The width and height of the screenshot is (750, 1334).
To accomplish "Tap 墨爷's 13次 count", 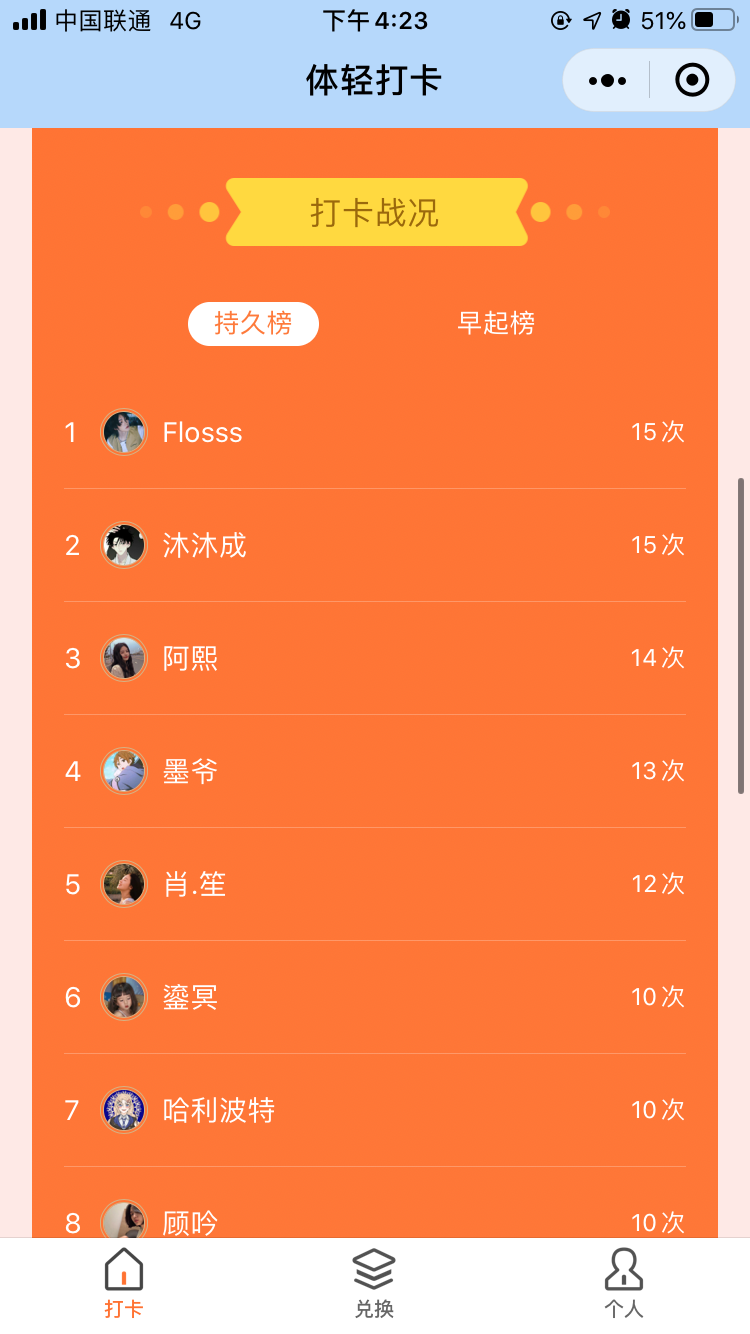I will 658,771.
